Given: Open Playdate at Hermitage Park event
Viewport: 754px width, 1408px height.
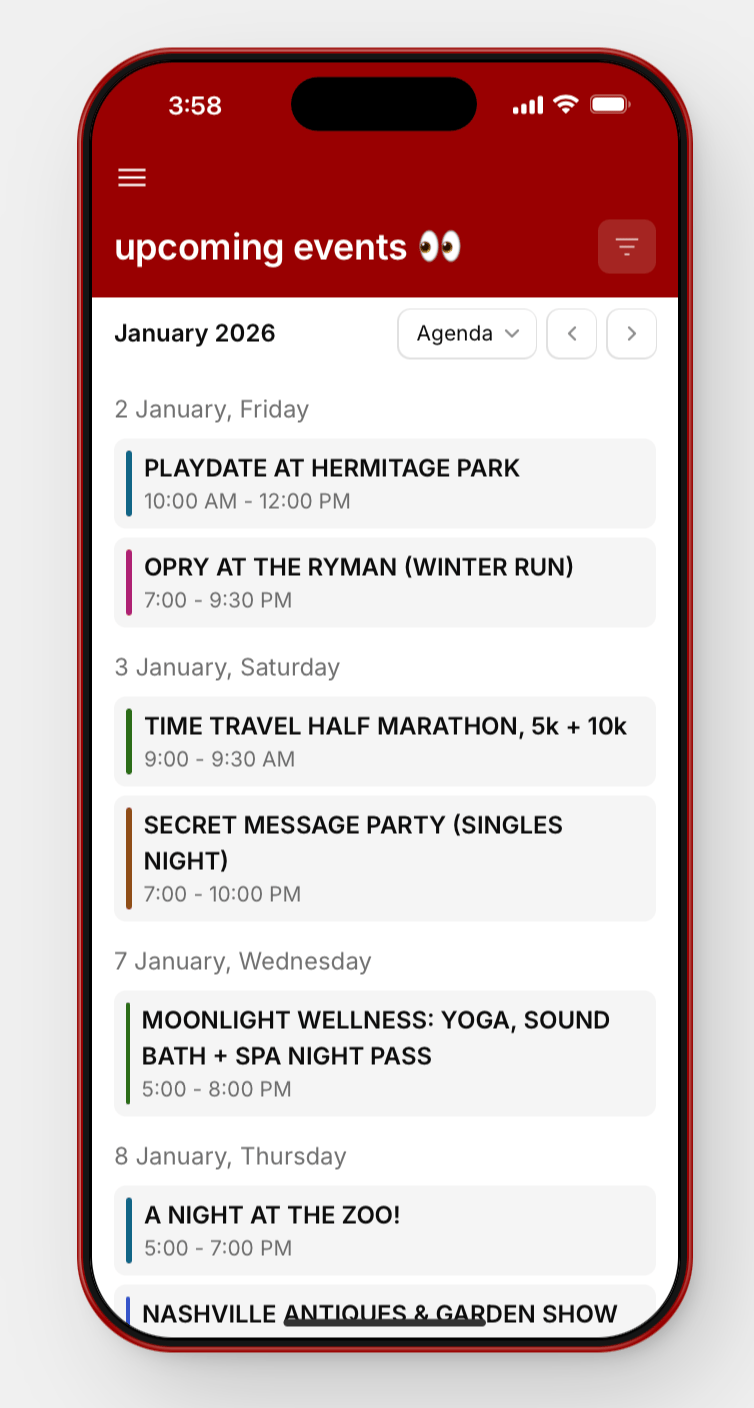Looking at the screenshot, I should tap(384, 483).
